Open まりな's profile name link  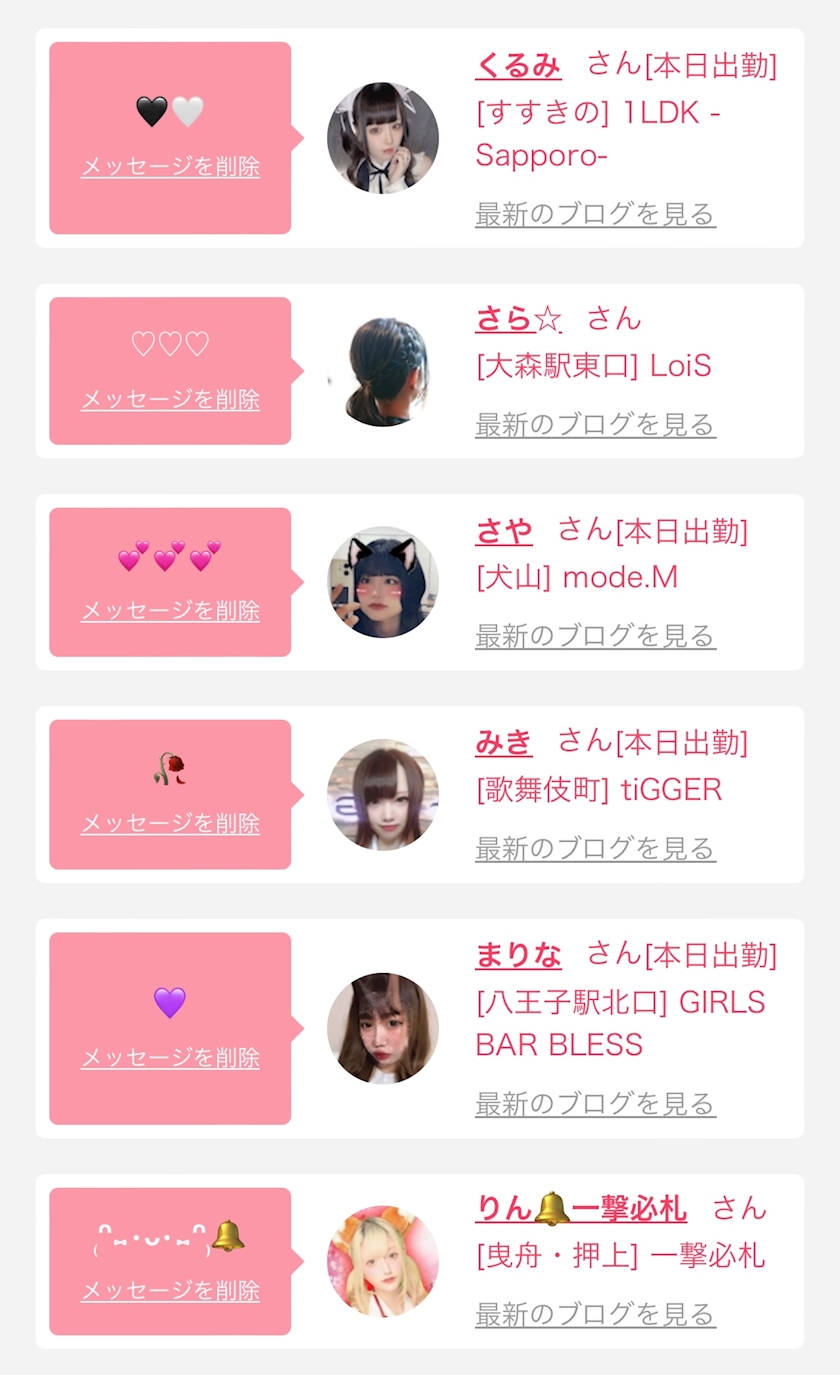(518, 955)
